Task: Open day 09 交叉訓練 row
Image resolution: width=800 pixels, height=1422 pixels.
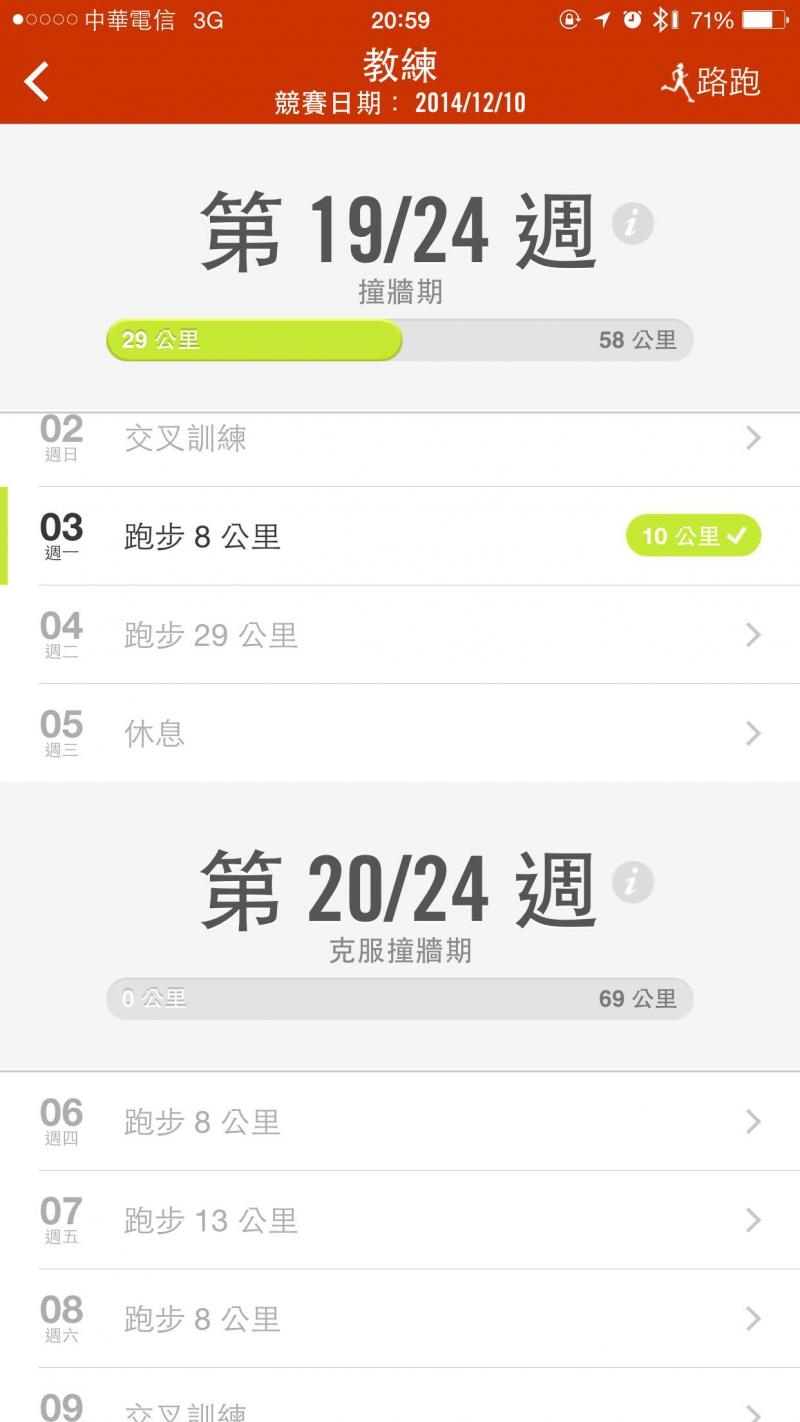Action: point(400,1404)
